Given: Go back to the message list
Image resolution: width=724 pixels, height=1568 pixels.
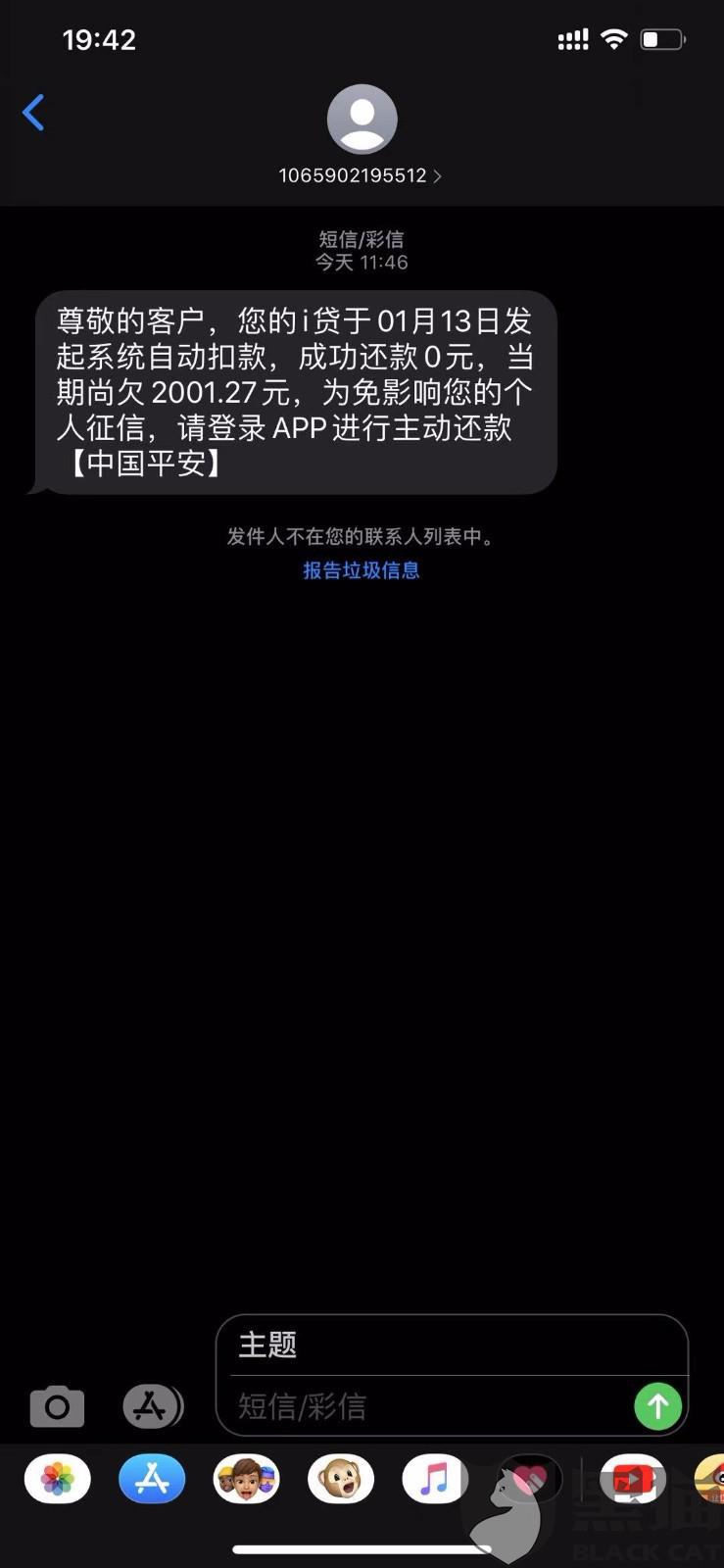Looking at the screenshot, I should tap(34, 113).
